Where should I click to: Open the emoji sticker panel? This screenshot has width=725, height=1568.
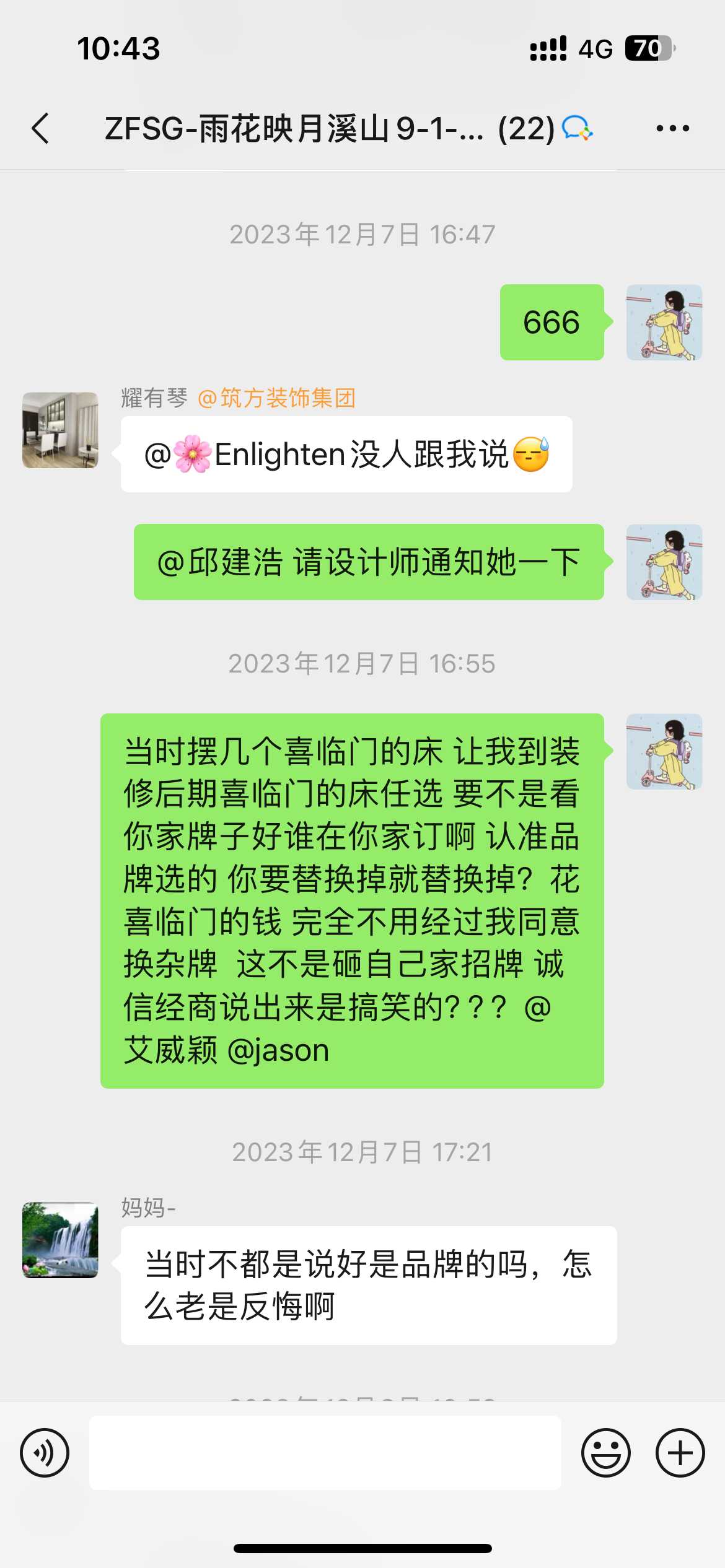(605, 1453)
